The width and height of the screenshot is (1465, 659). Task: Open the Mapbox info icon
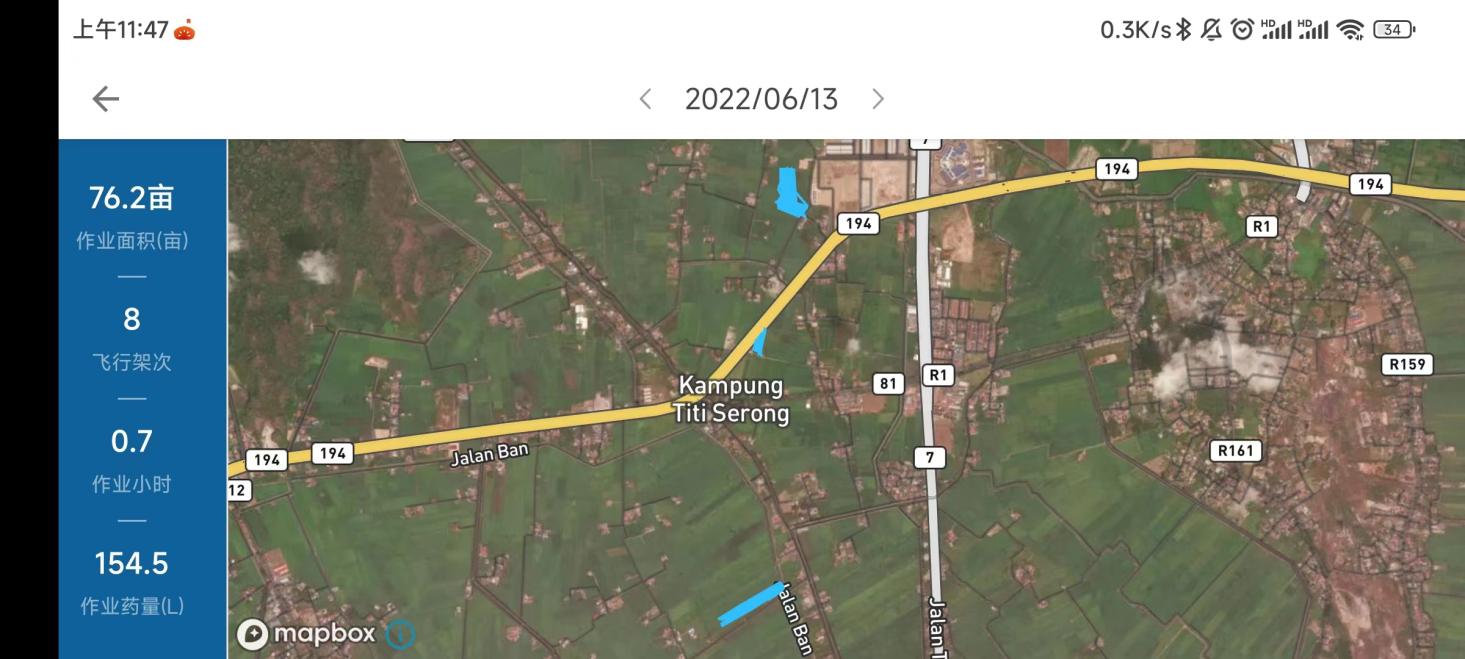tap(400, 633)
